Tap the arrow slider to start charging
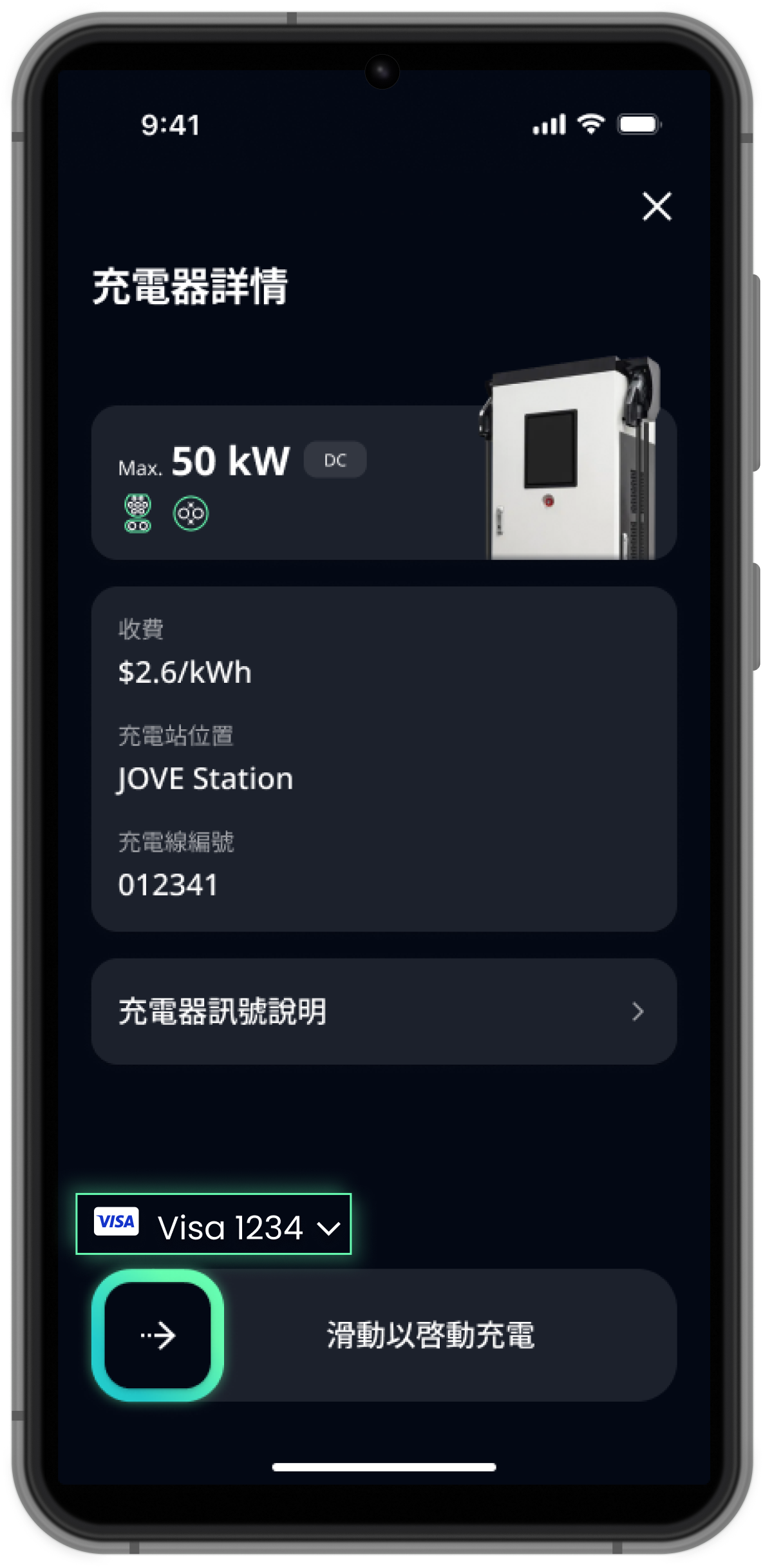The height and width of the screenshot is (1568, 772). 158,1335
